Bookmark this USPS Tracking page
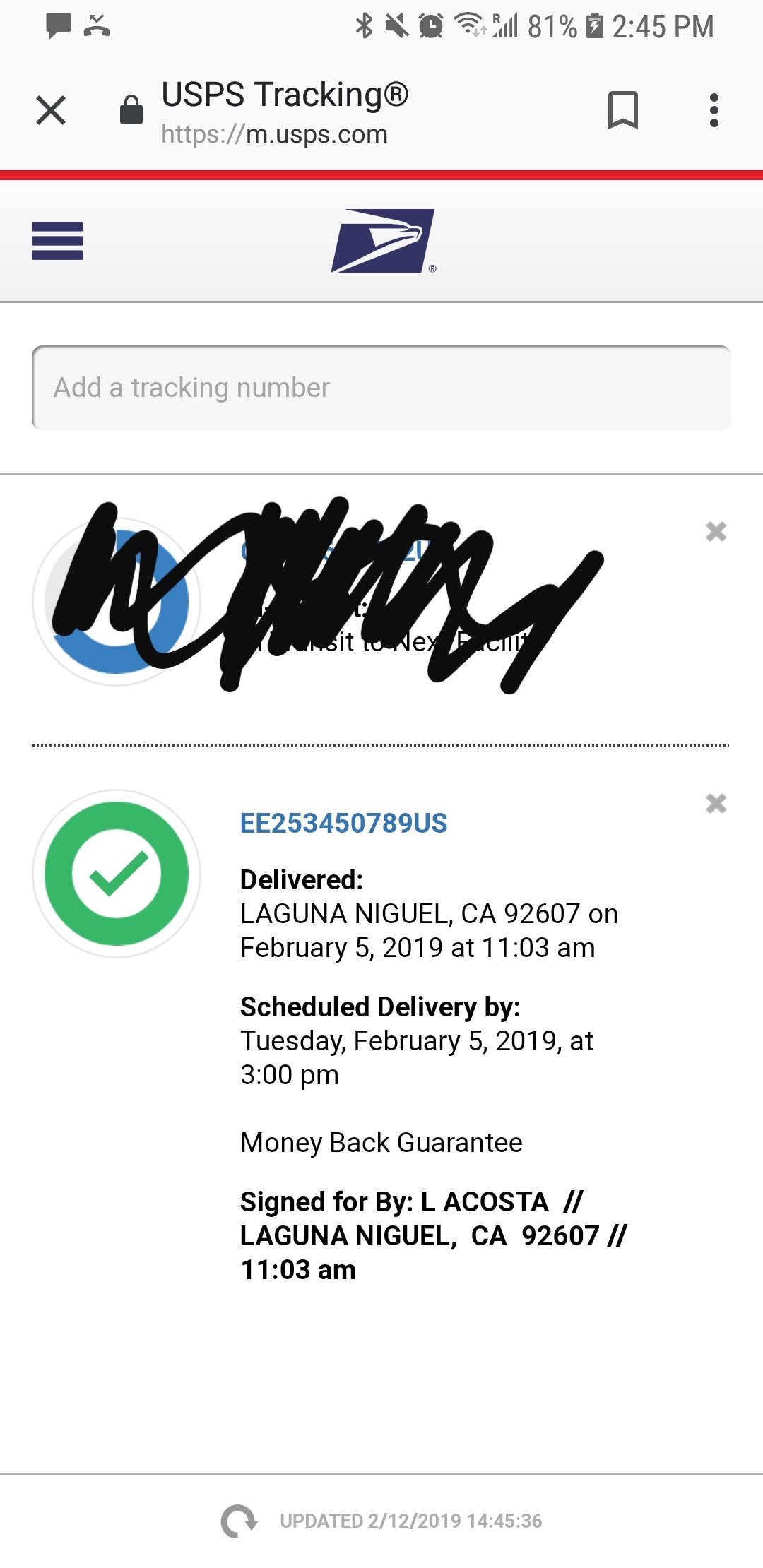 (622, 110)
